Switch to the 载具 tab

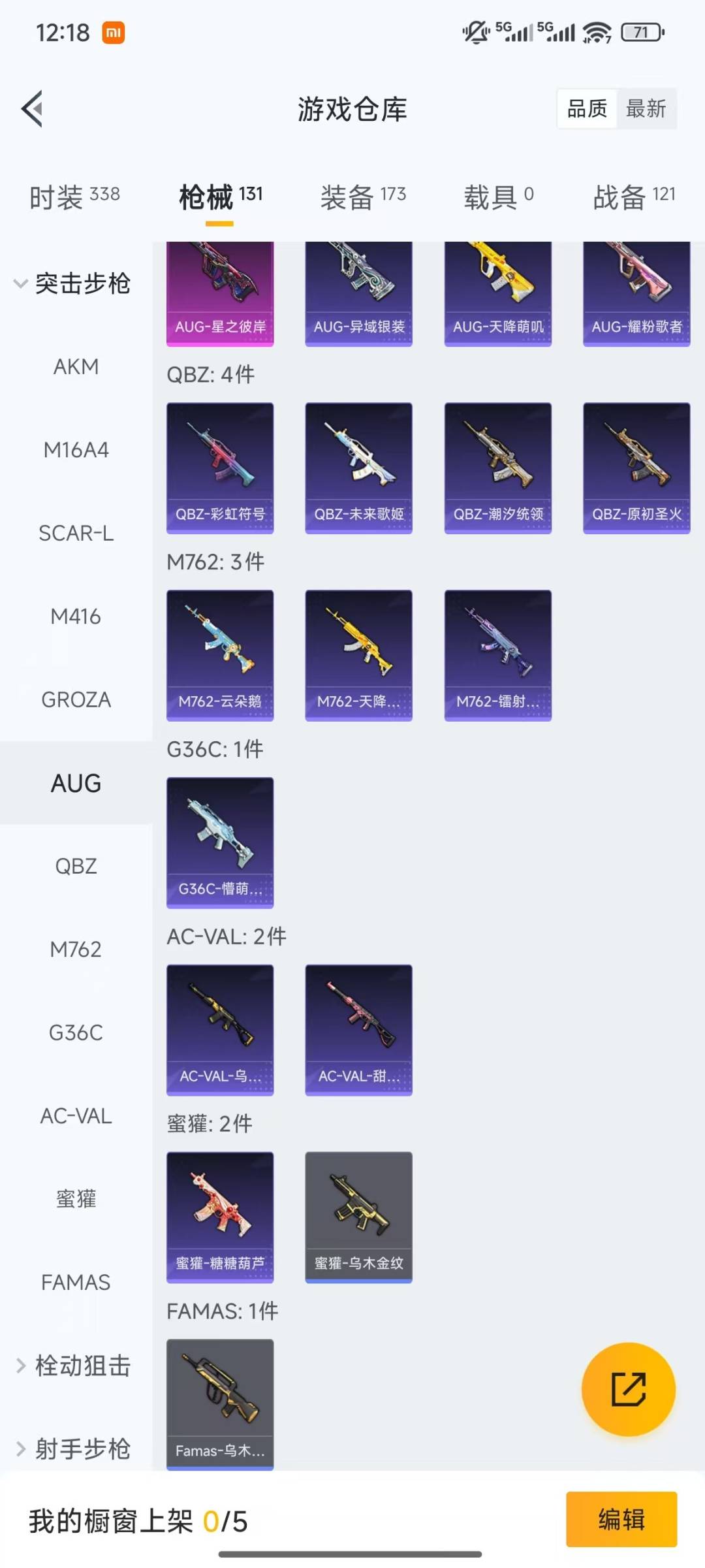[x=499, y=196]
